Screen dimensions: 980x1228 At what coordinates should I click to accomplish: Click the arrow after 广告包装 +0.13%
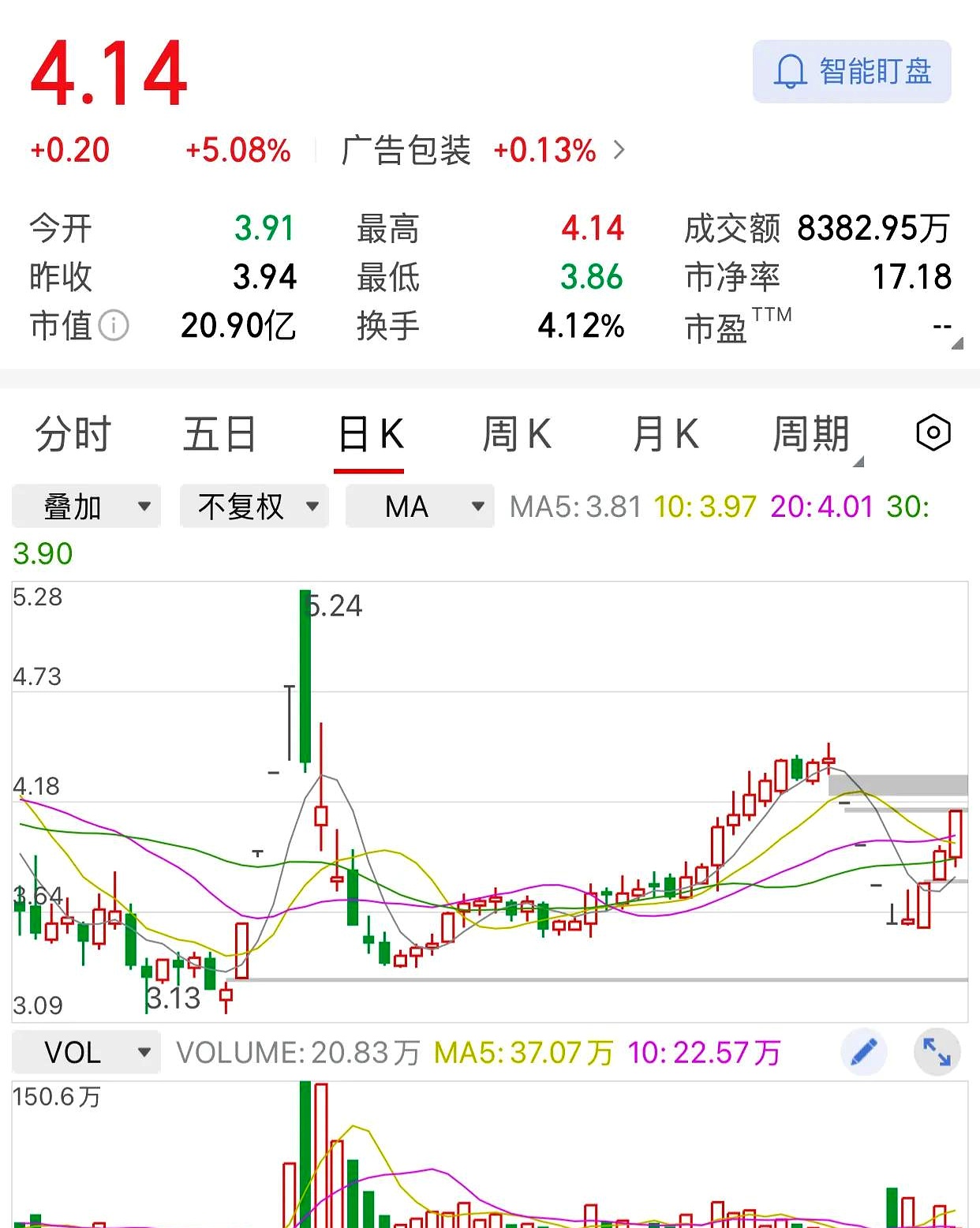(x=620, y=148)
